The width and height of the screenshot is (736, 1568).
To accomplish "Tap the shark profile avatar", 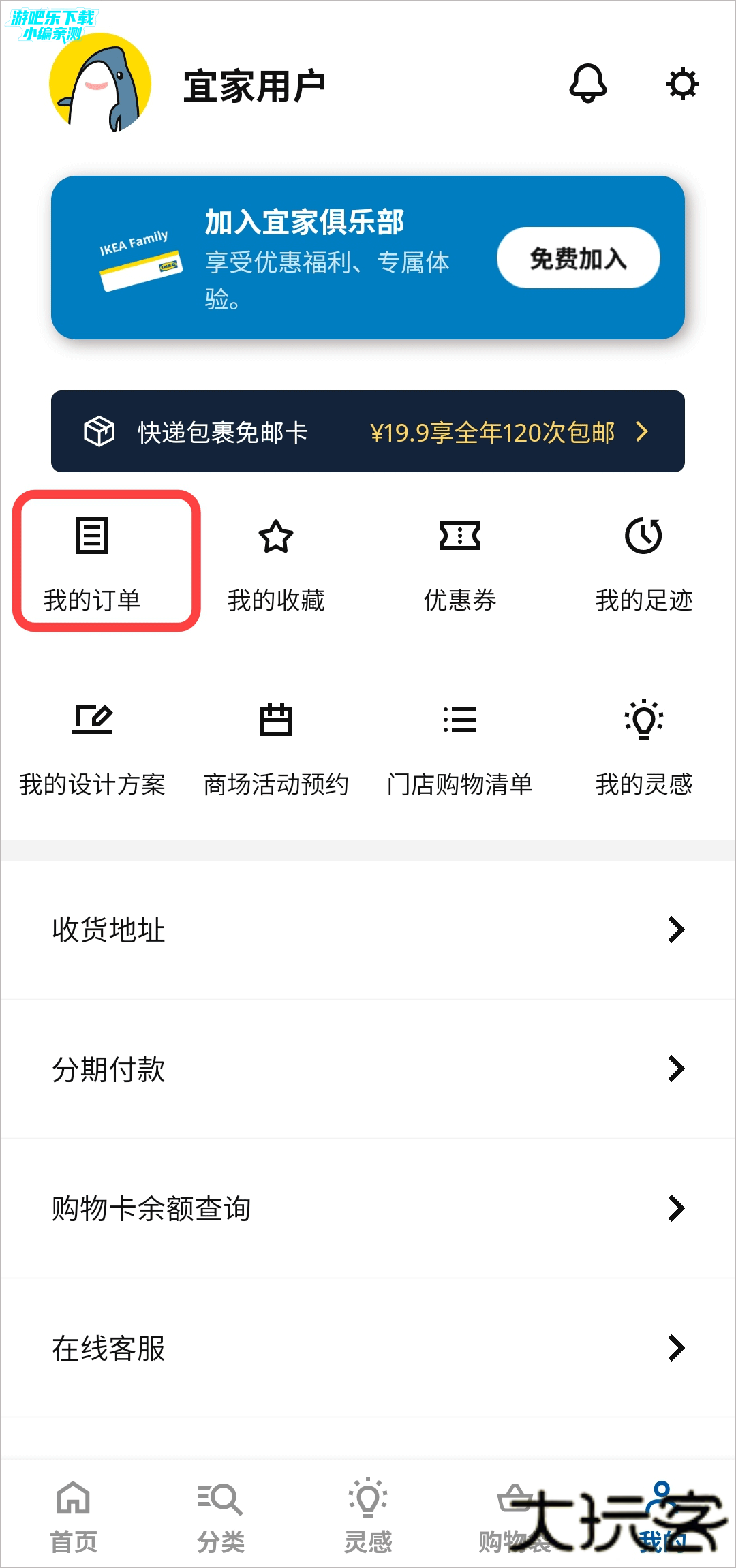I will click(100, 83).
